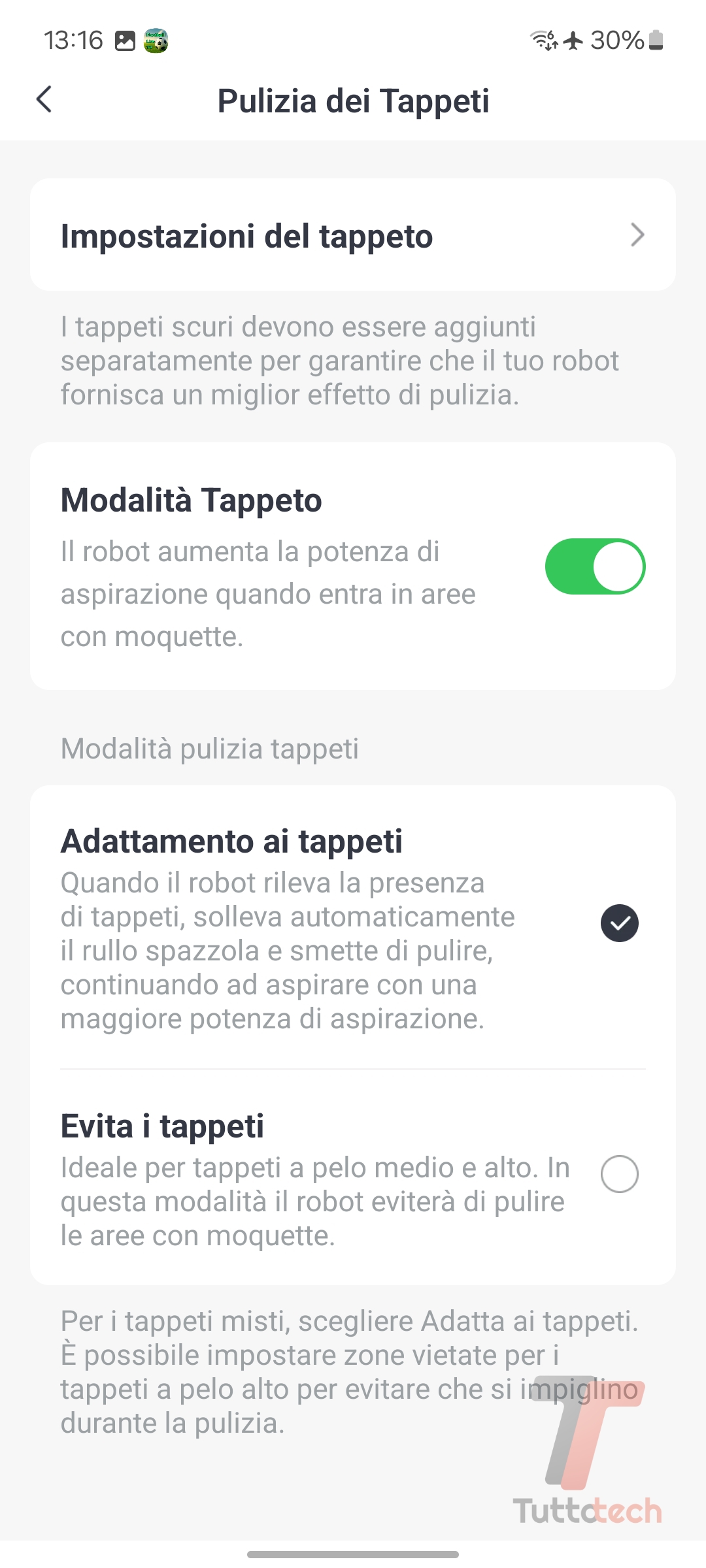This screenshot has height=1568, width=706.
Task: Select Adattamento ai tappeti option
Action: point(618,923)
